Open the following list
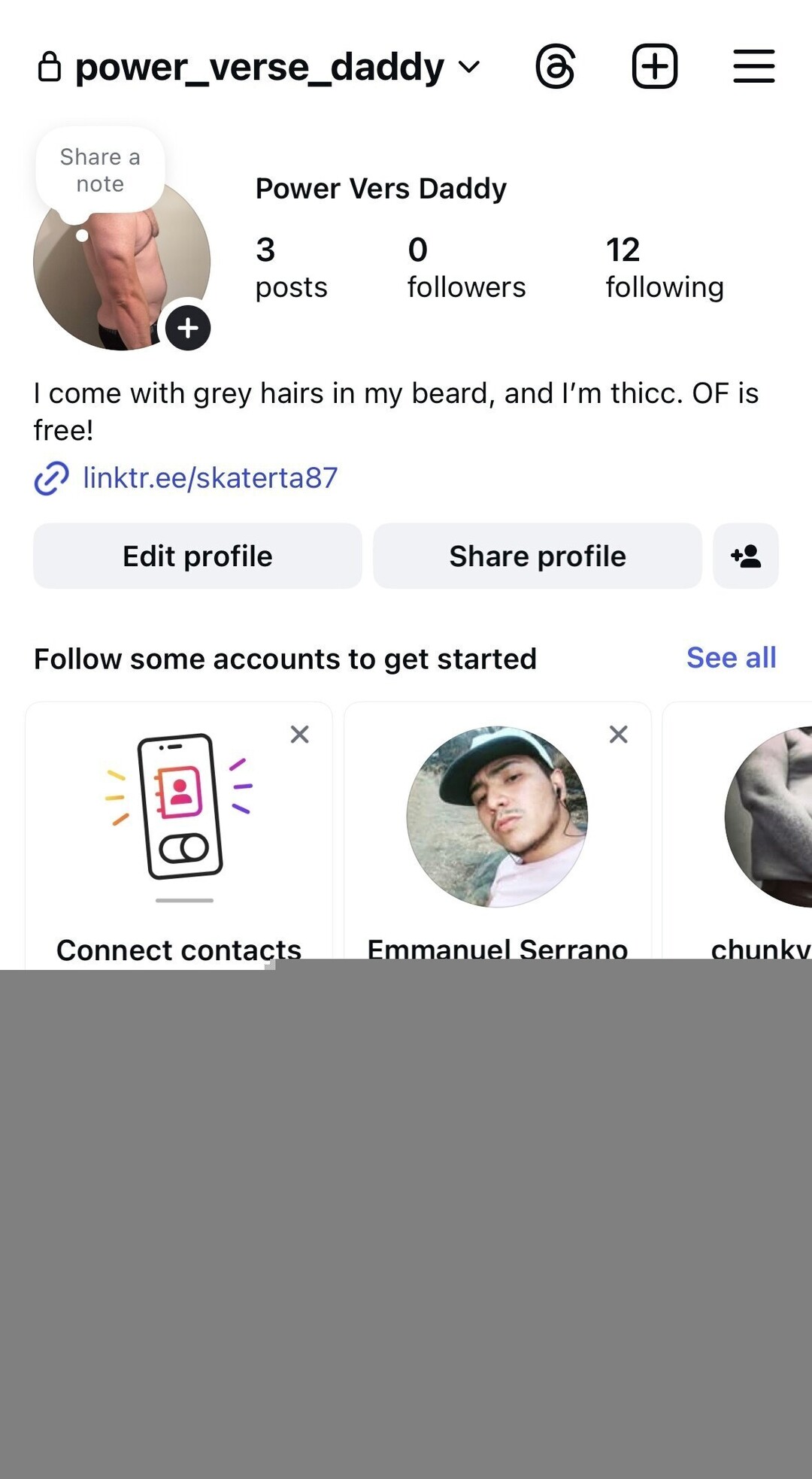The image size is (812, 1479). pyautogui.click(x=665, y=268)
